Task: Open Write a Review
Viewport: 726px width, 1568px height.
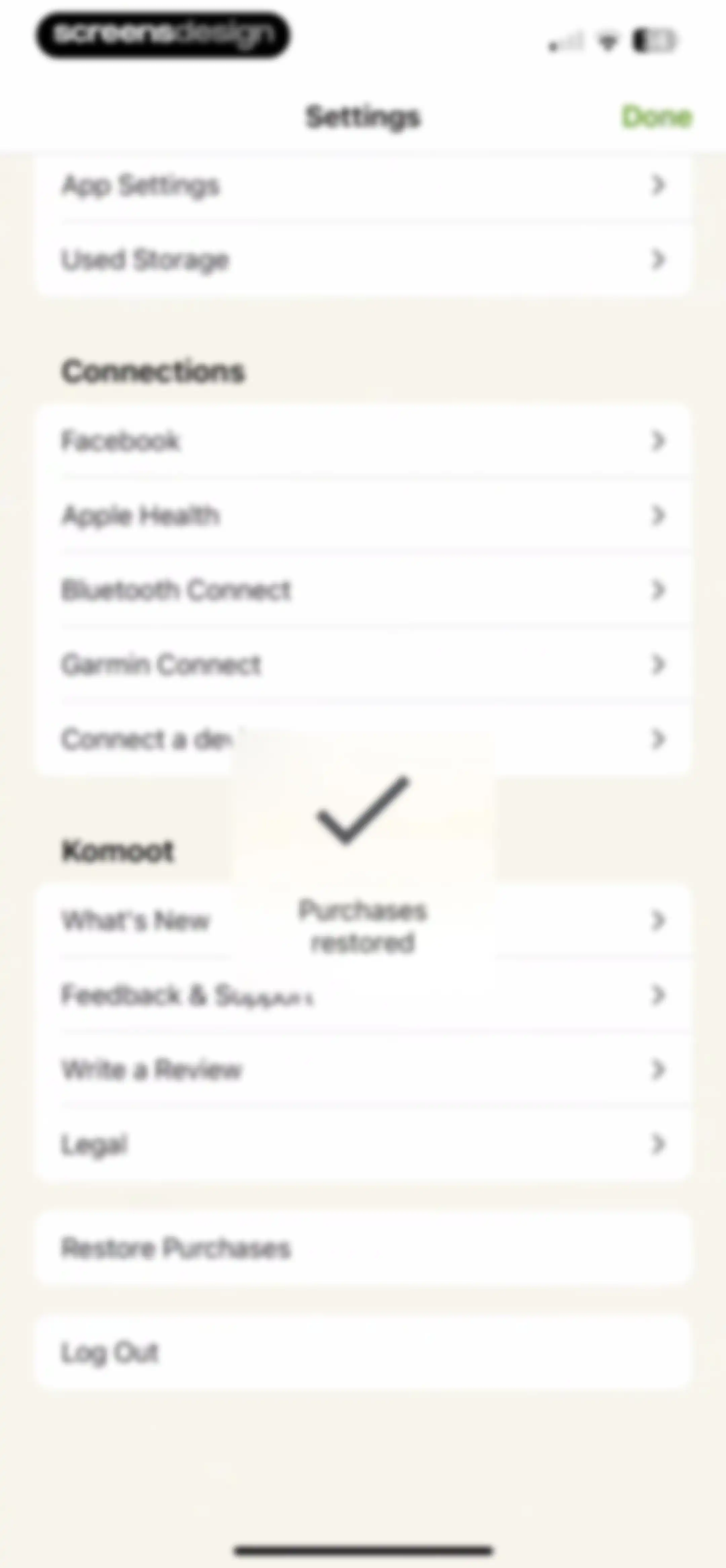Action: 363,1070
